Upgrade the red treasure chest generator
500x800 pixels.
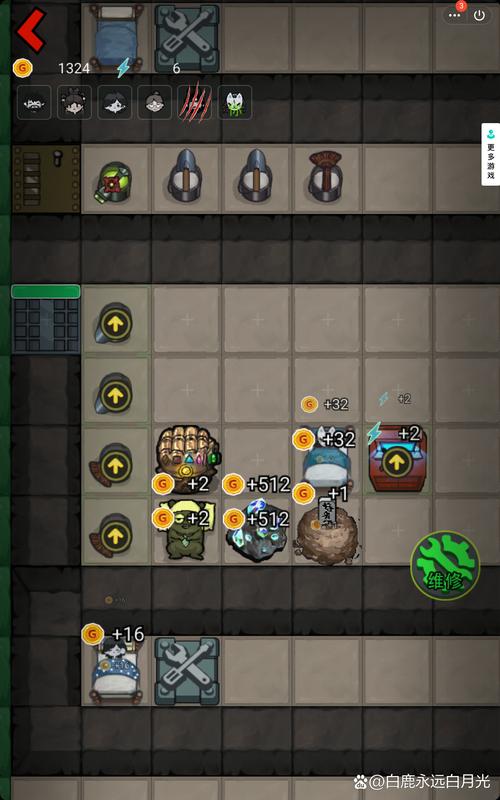tap(397, 459)
